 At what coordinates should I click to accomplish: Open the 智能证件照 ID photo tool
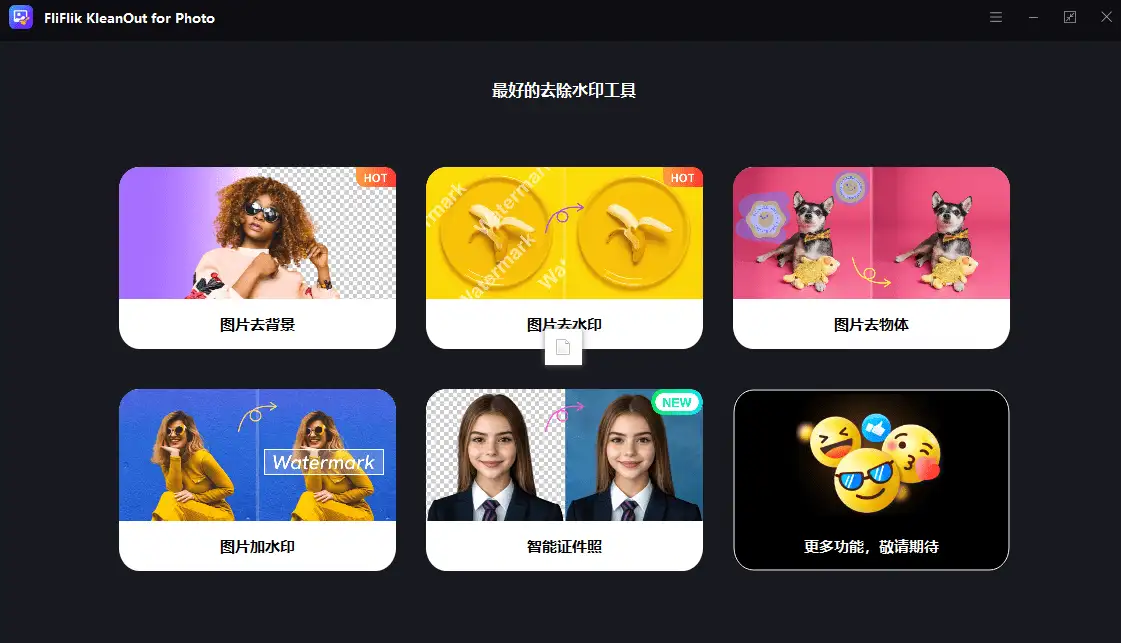pyautogui.click(x=564, y=479)
